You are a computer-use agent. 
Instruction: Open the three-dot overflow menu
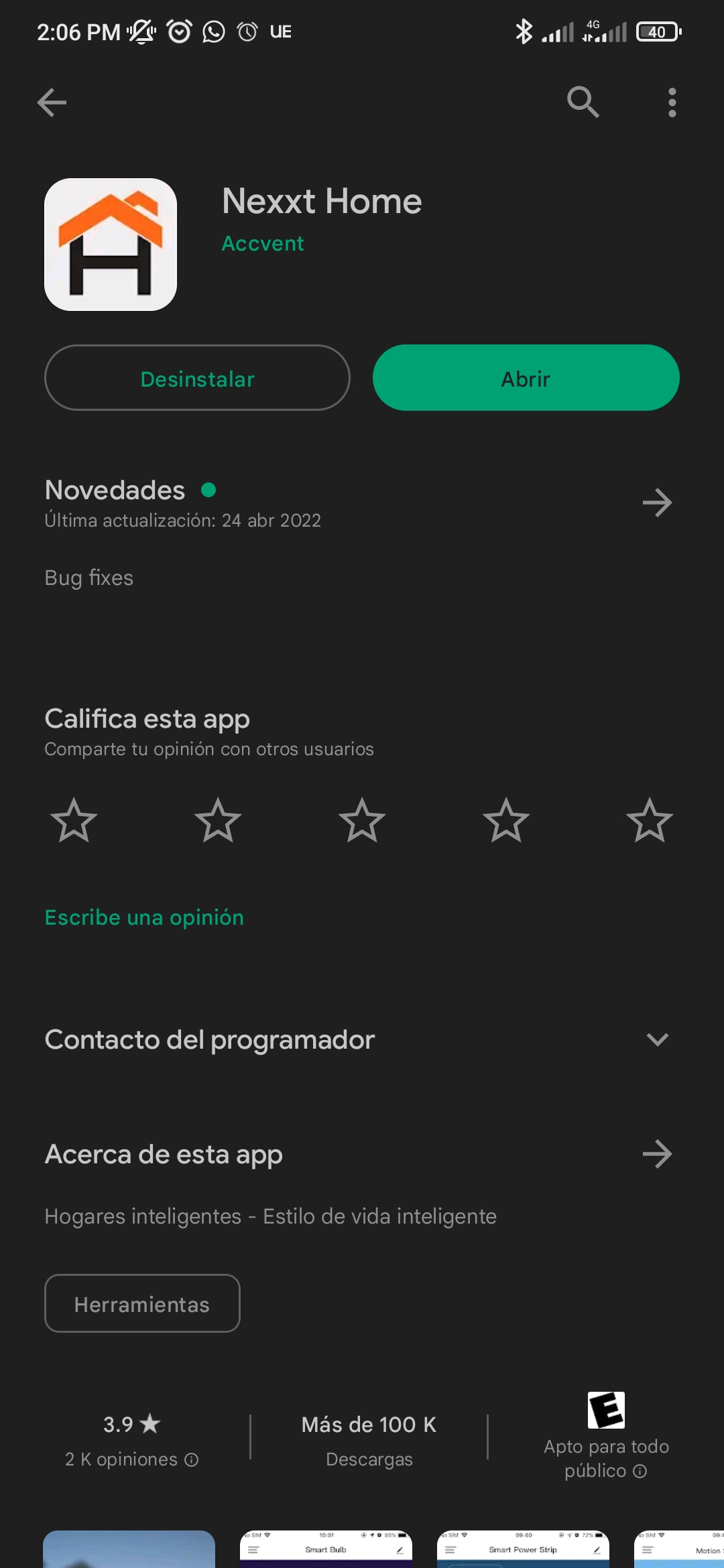(x=672, y=103)
